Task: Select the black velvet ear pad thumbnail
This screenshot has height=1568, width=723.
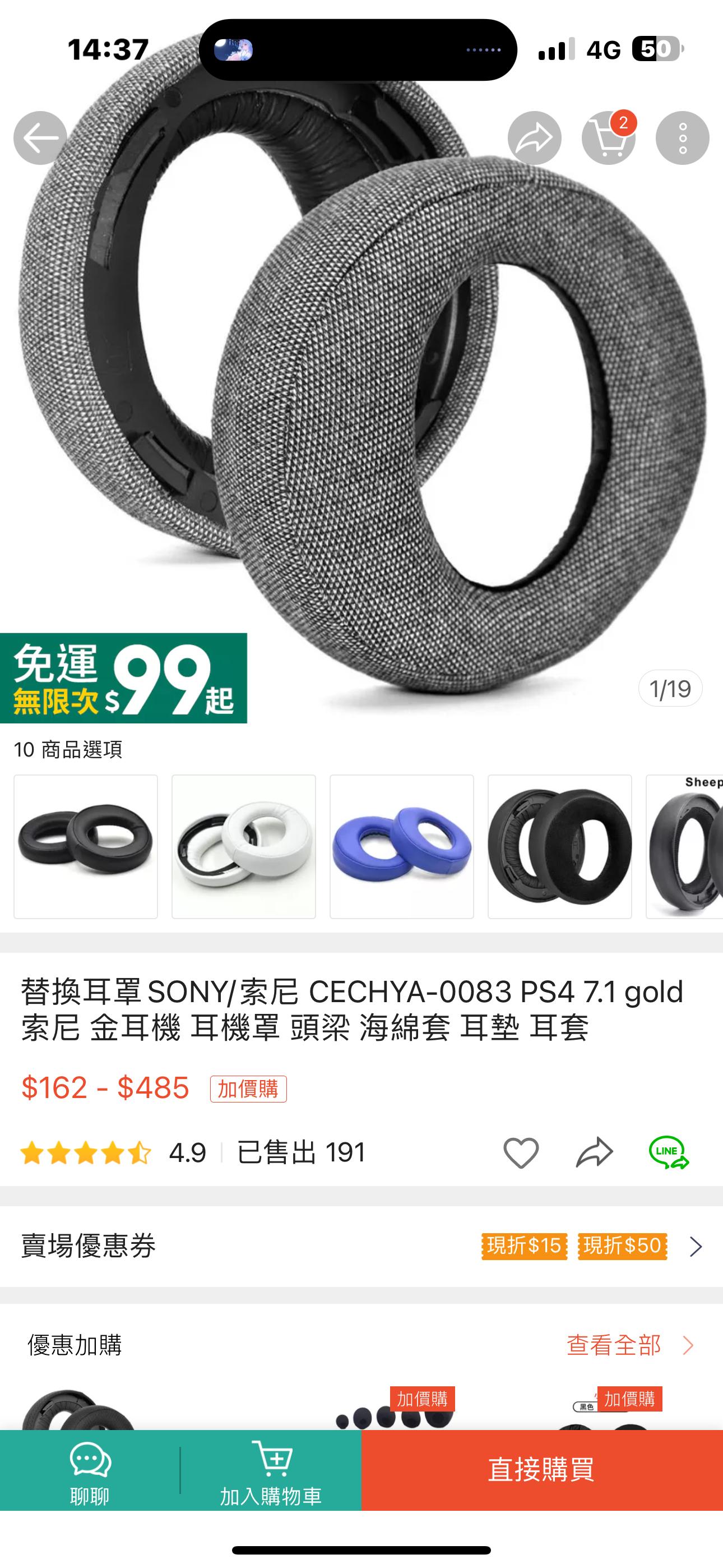Action: click(x=559, y=846)
